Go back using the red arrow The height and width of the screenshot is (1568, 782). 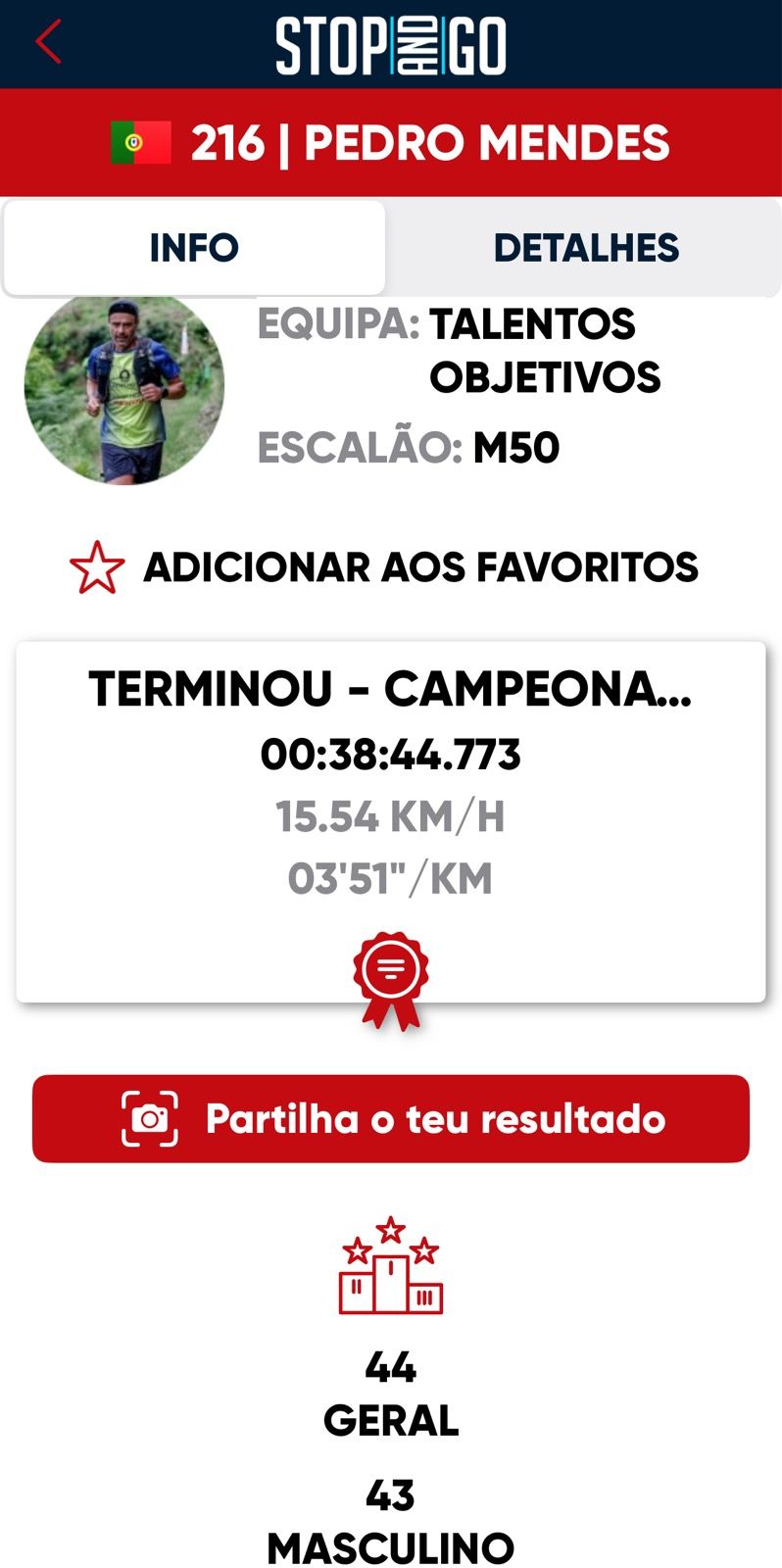tap(48, 43)
